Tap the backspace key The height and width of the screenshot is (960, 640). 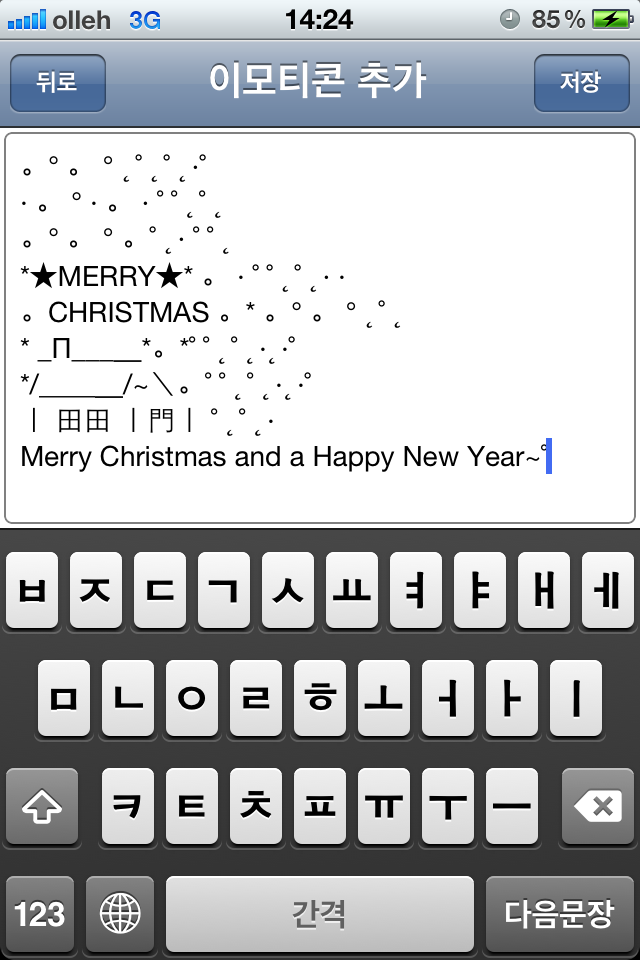(598, 806)
